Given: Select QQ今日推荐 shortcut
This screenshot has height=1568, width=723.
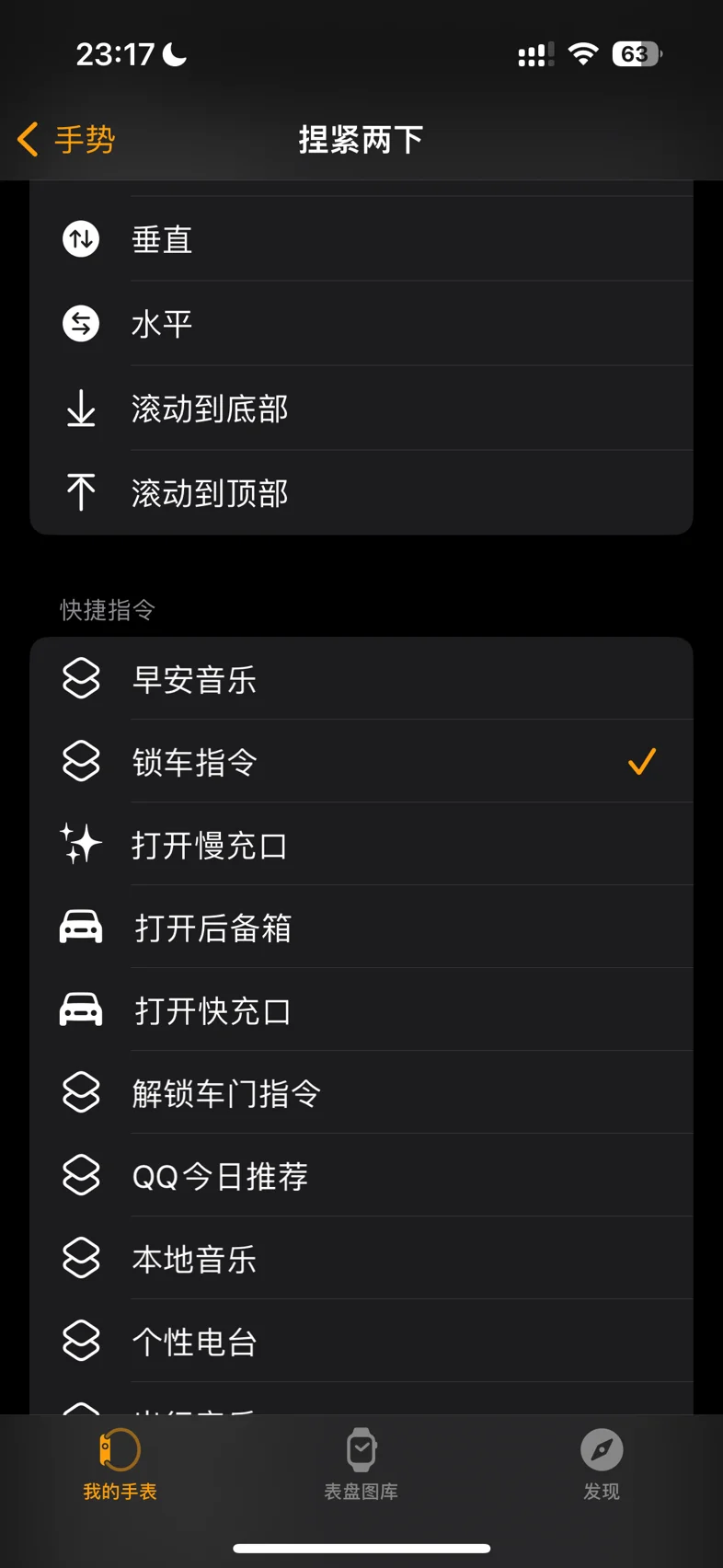Looking at the screenshot, I should point(361,1176).
